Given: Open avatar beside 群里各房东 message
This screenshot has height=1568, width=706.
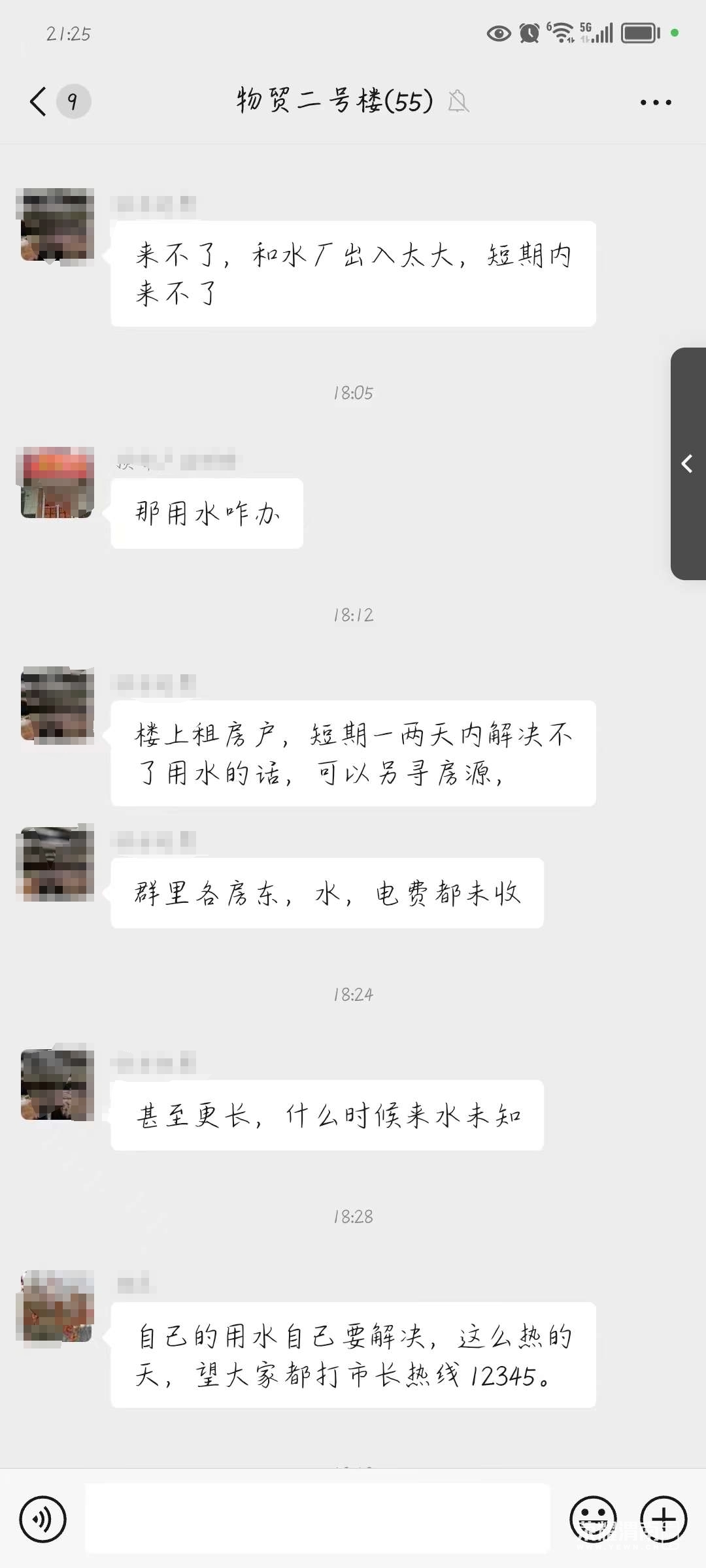Looking at the screenshot, I should click(x=56, y=862).
